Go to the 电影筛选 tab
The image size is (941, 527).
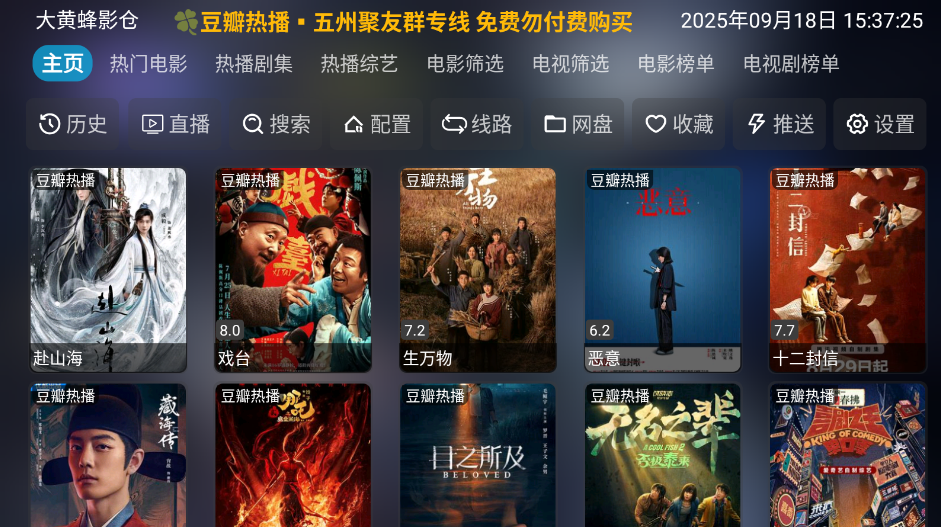coord(465,64)
